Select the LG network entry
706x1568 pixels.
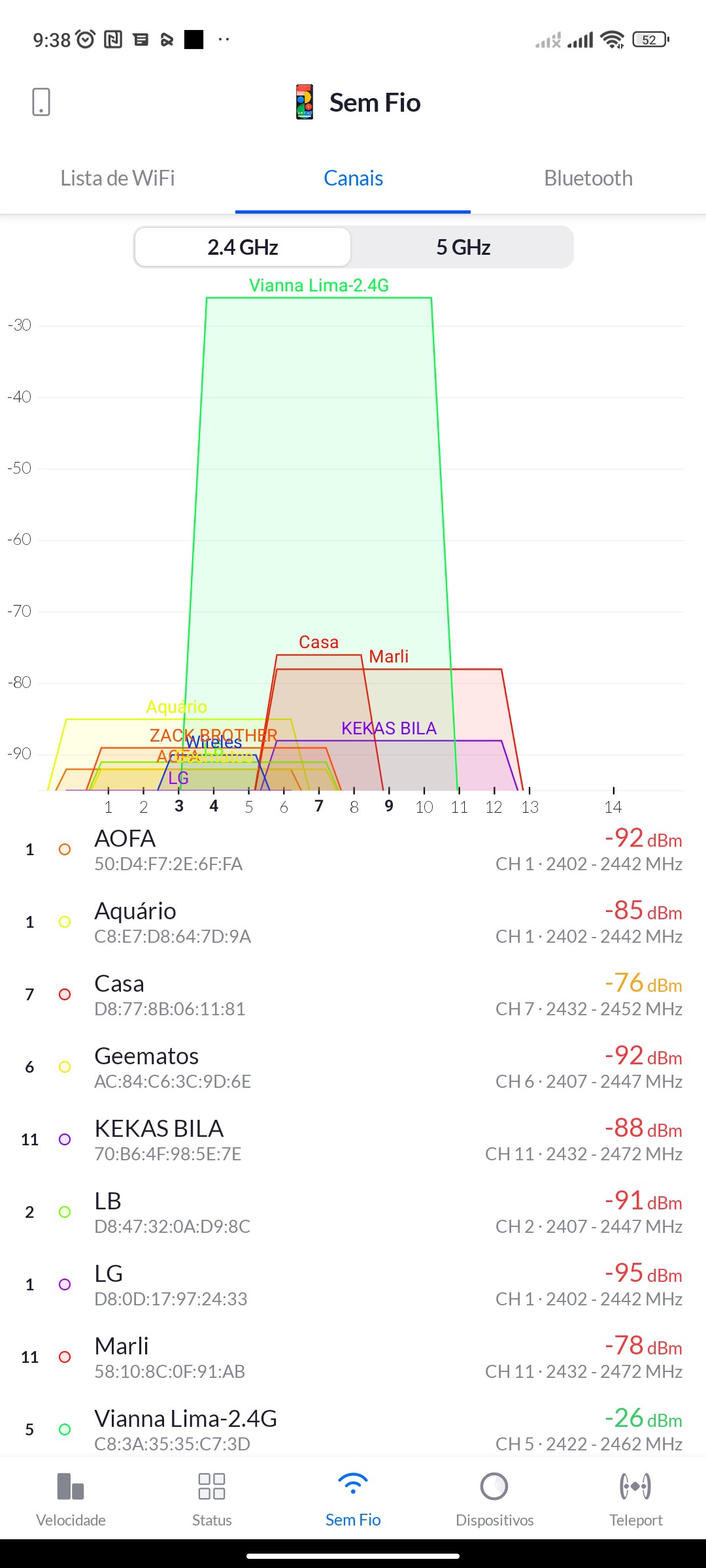pyautogui.click(x=353, y=1284)
